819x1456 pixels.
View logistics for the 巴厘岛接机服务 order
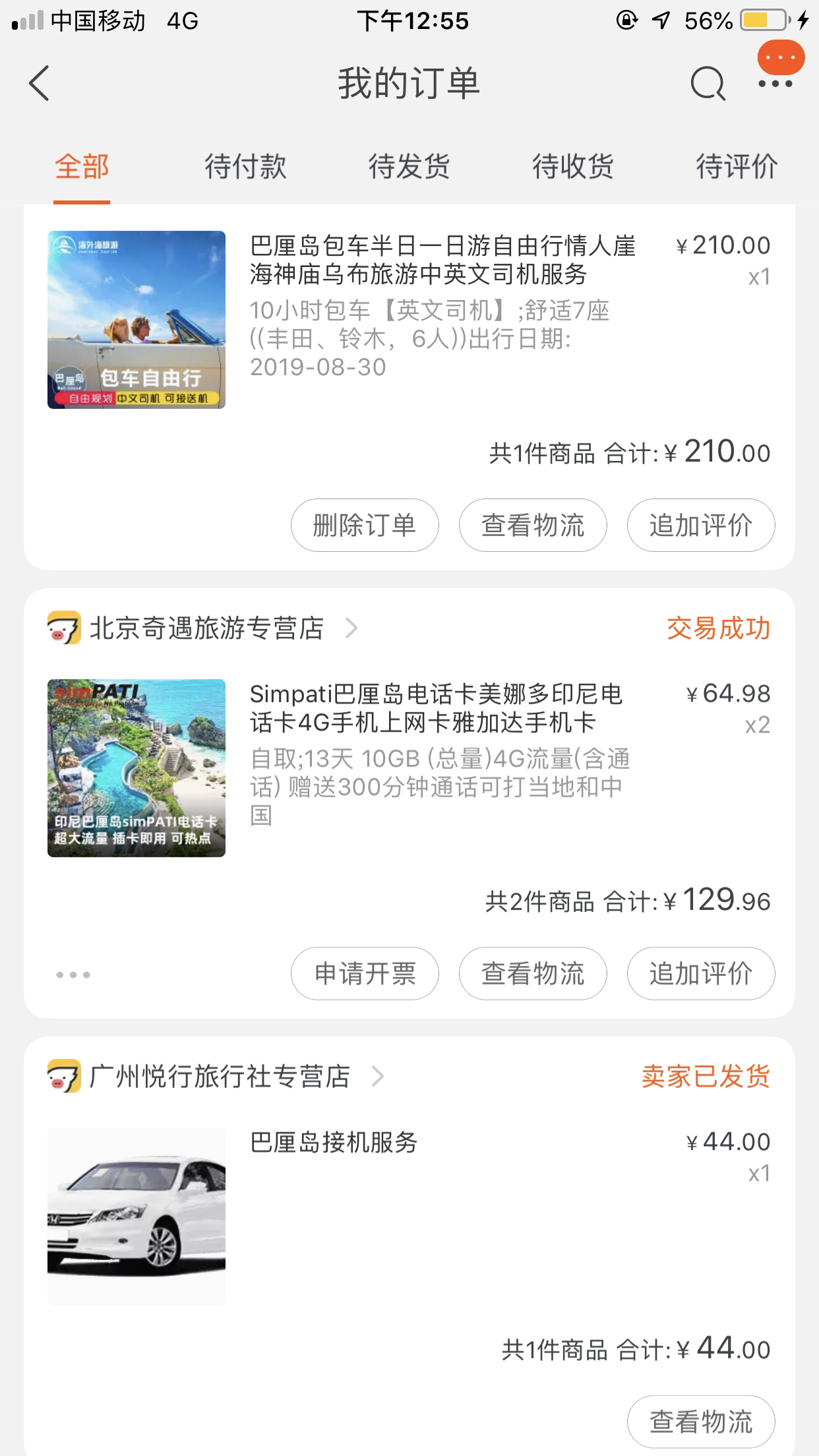click(701, 1422)
